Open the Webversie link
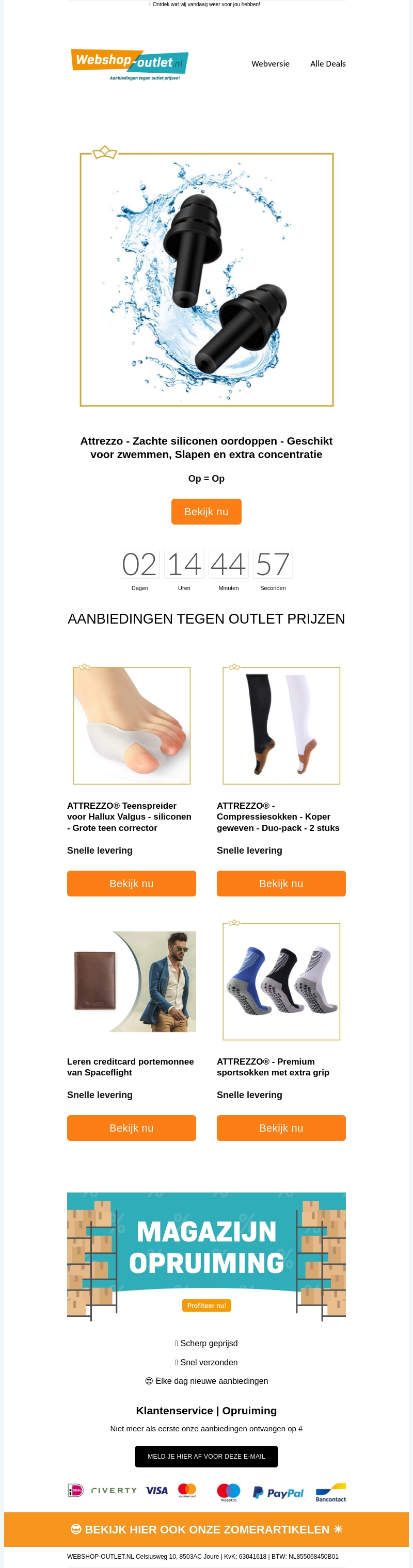Image resolution: width=413 pixels, height=1568 pixels. (x=270, y=63)
